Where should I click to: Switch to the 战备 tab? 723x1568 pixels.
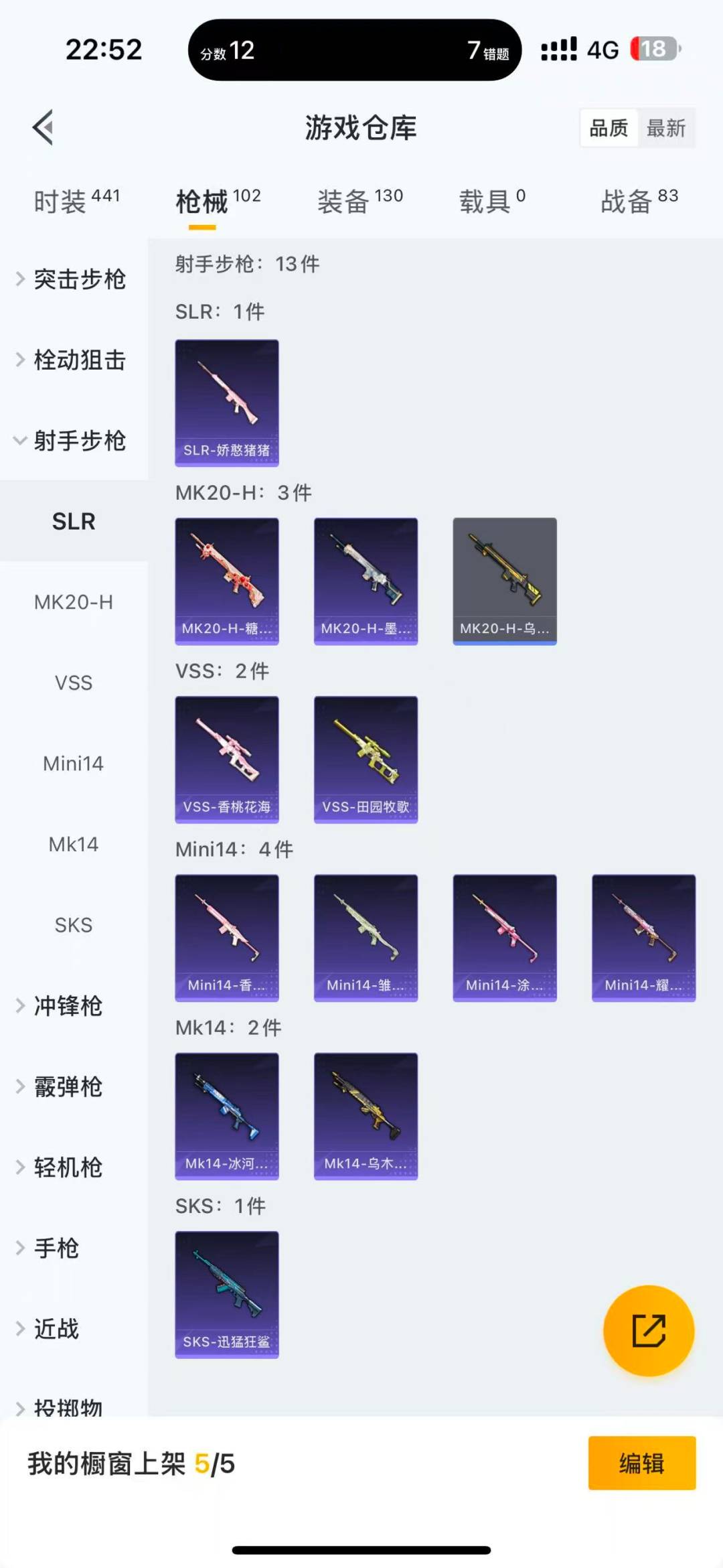coord(639,201)
